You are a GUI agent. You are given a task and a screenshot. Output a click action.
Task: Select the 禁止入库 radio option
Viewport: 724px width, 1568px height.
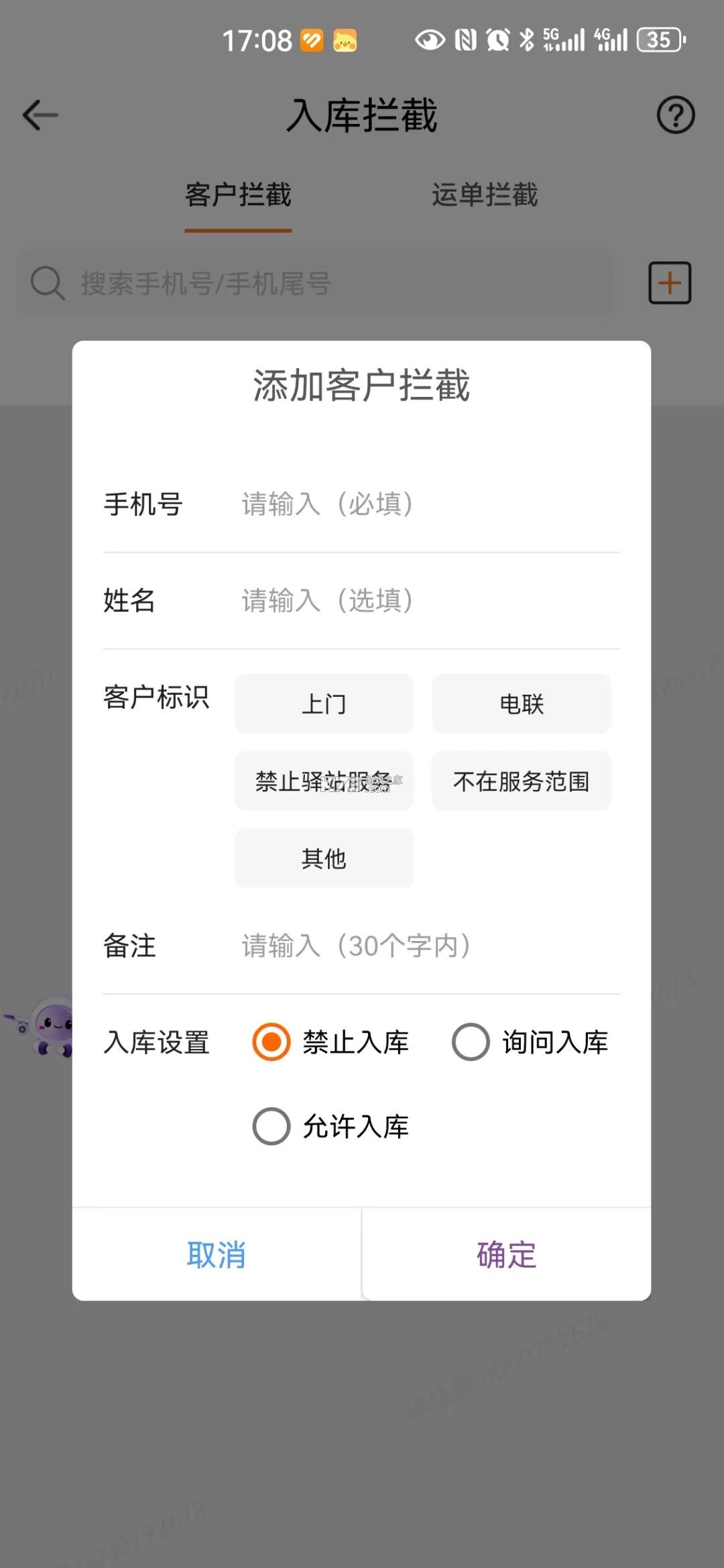272,1042
